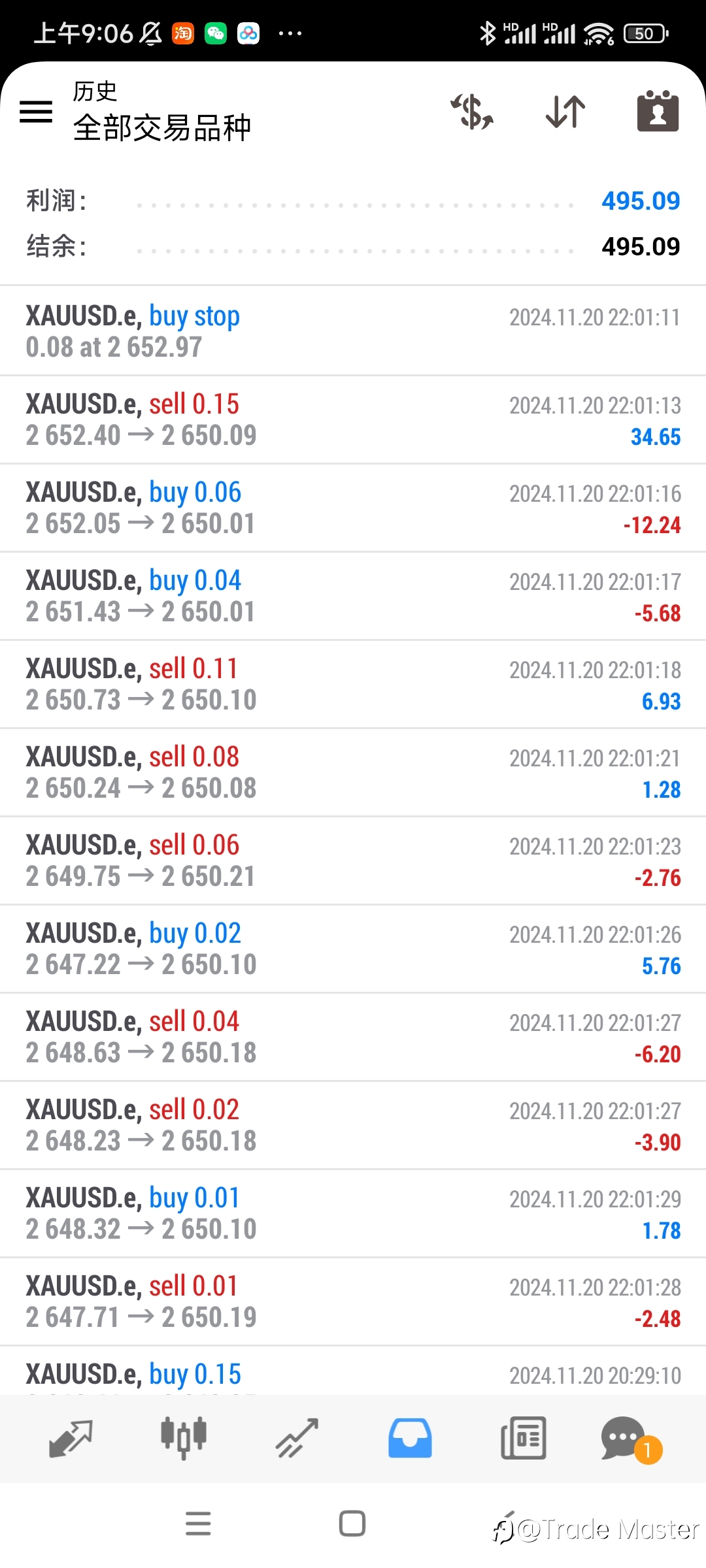This screenshot has width=706, height=1568.
Task: Switch to the quotes tab with arrows
Action: (71, 1439)
